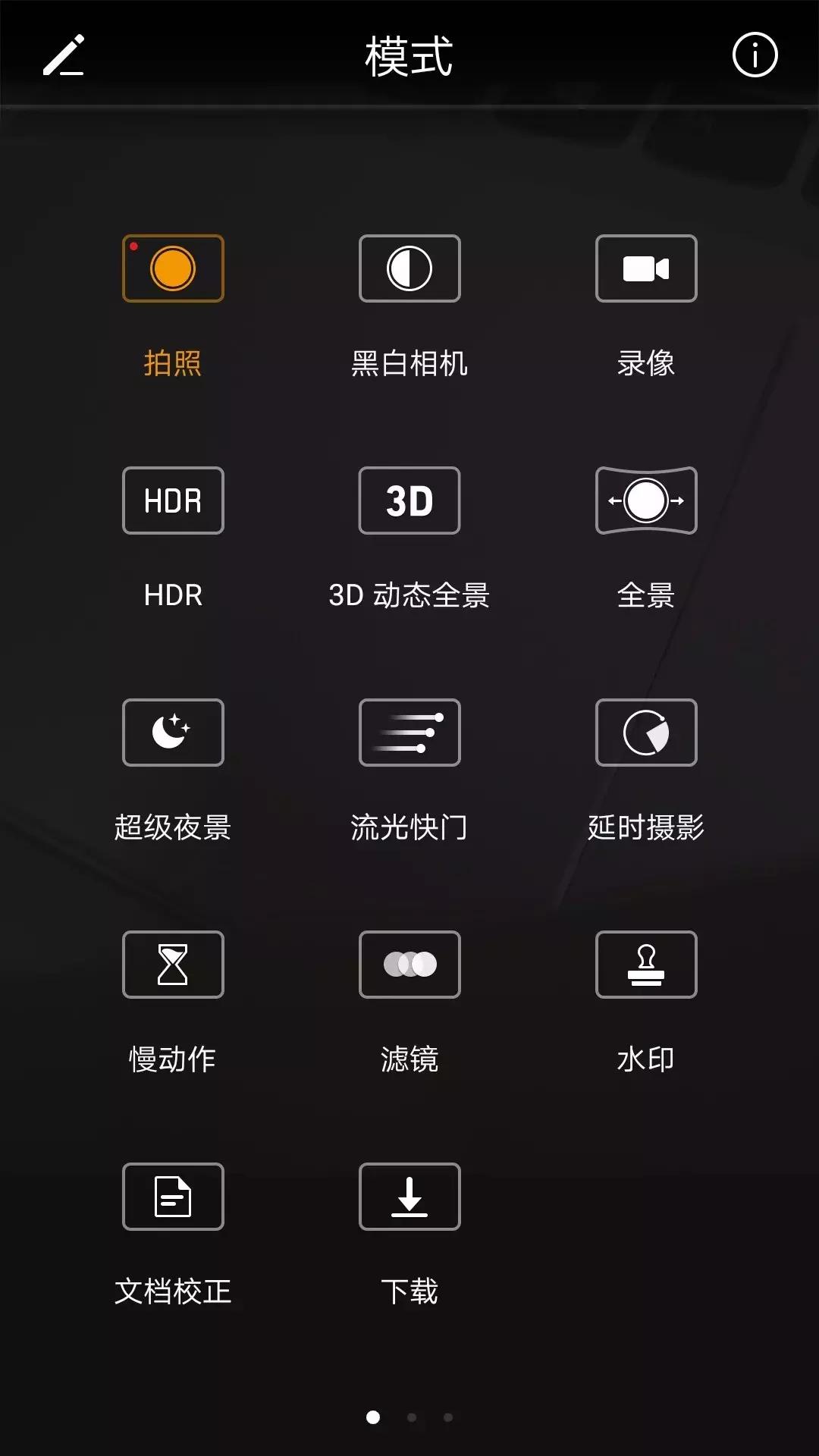Screen dimensions: 819x1456
Task: Tap the 下载 download mode icon
Action: point(409,1196)
